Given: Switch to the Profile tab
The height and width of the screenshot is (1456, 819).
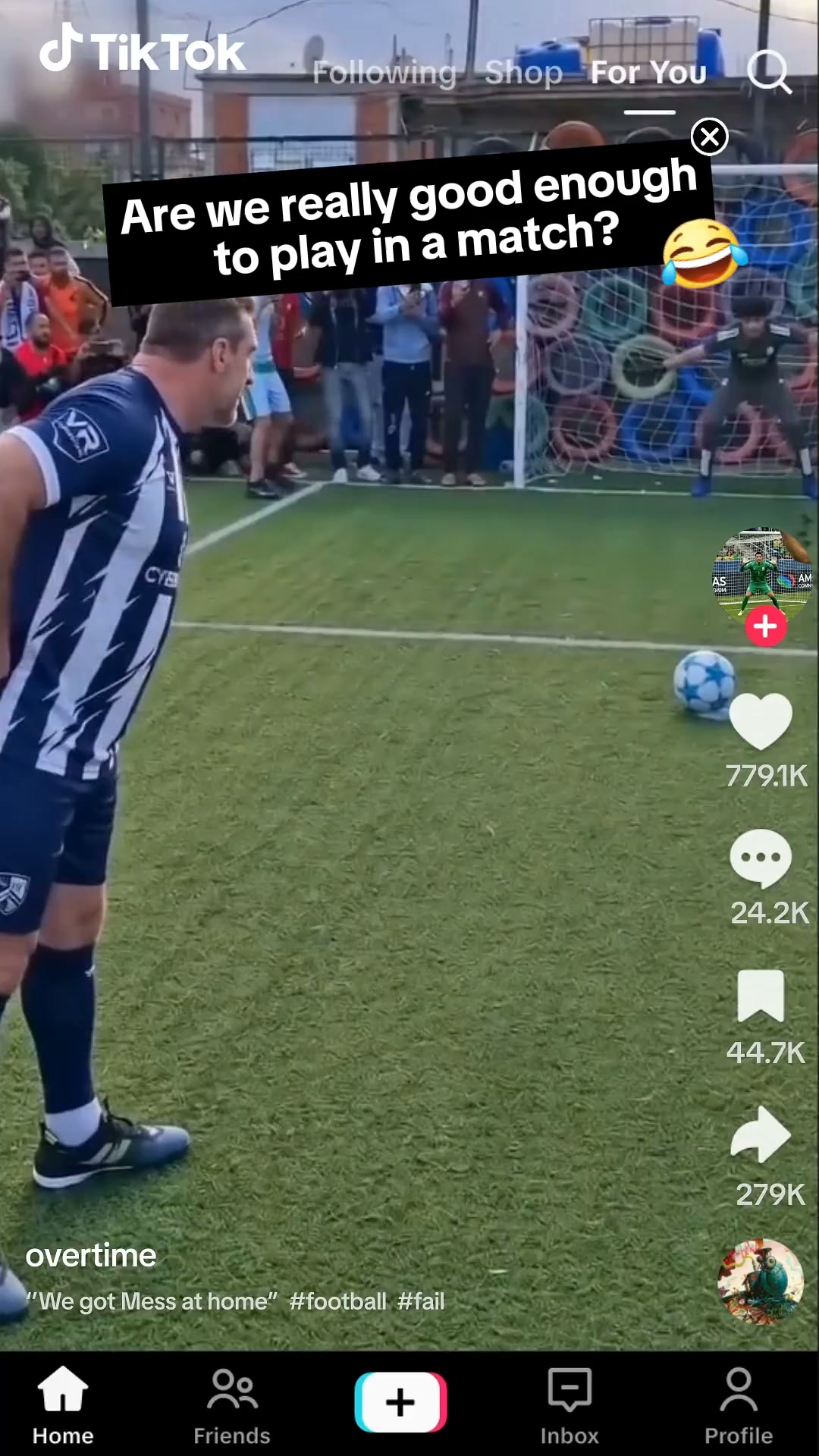Looking at the screenshot, I should point(739,1406).
